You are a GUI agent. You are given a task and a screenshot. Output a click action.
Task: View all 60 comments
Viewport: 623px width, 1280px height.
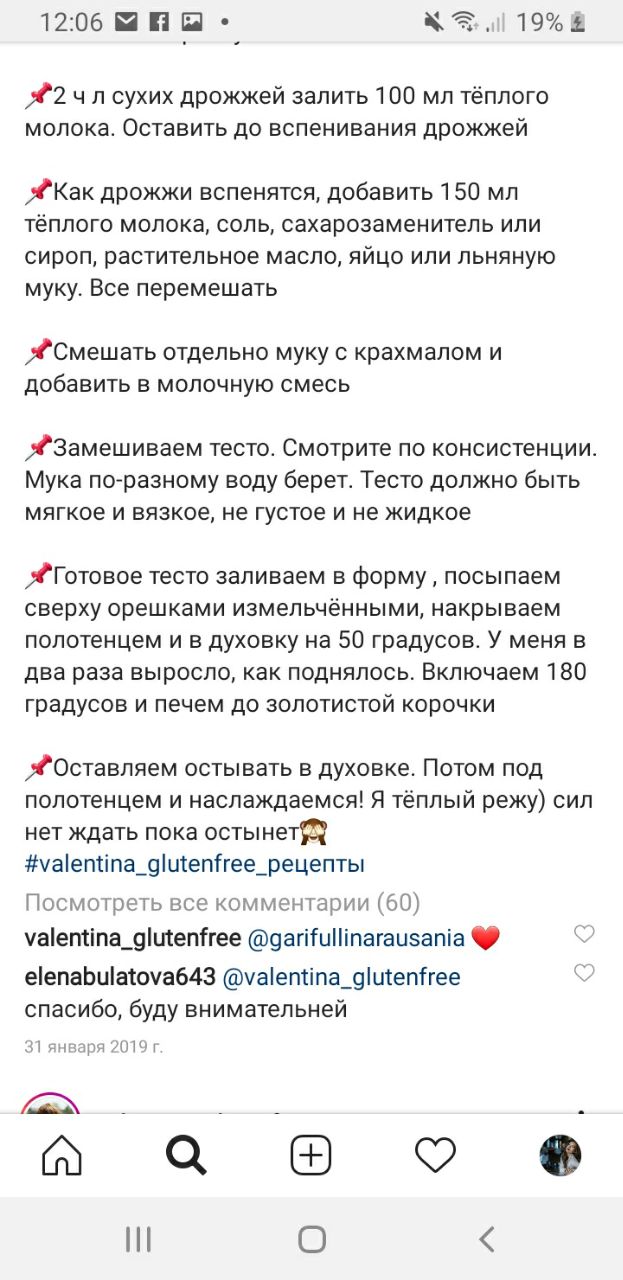click(x=222, y=903)
